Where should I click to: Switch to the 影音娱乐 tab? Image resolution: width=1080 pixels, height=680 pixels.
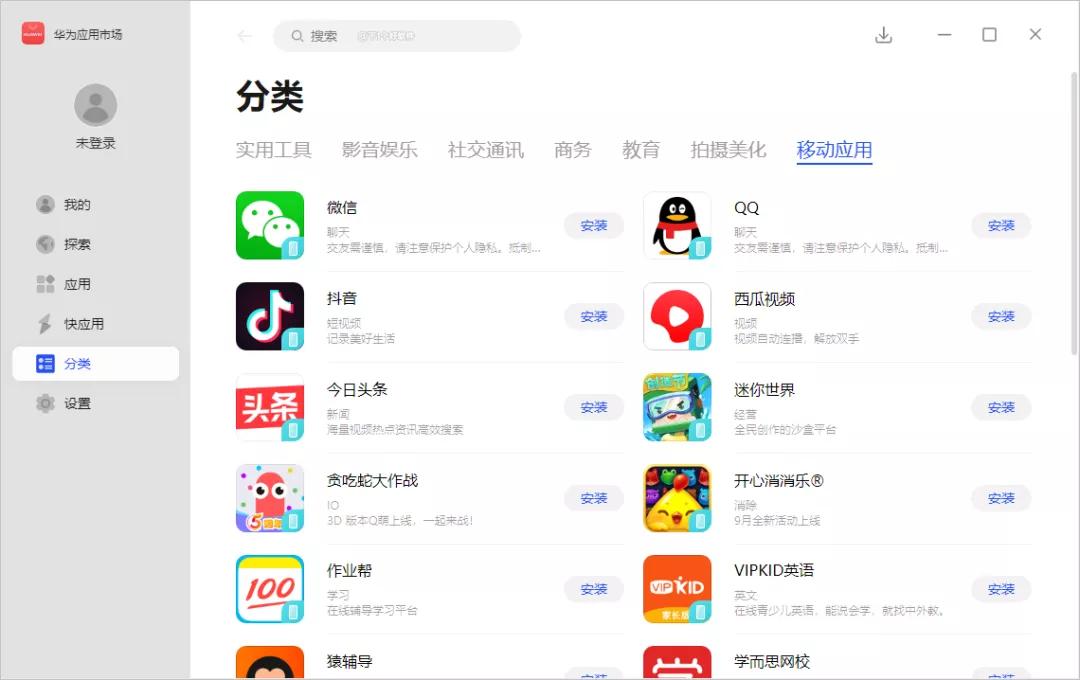click(379, 150)
